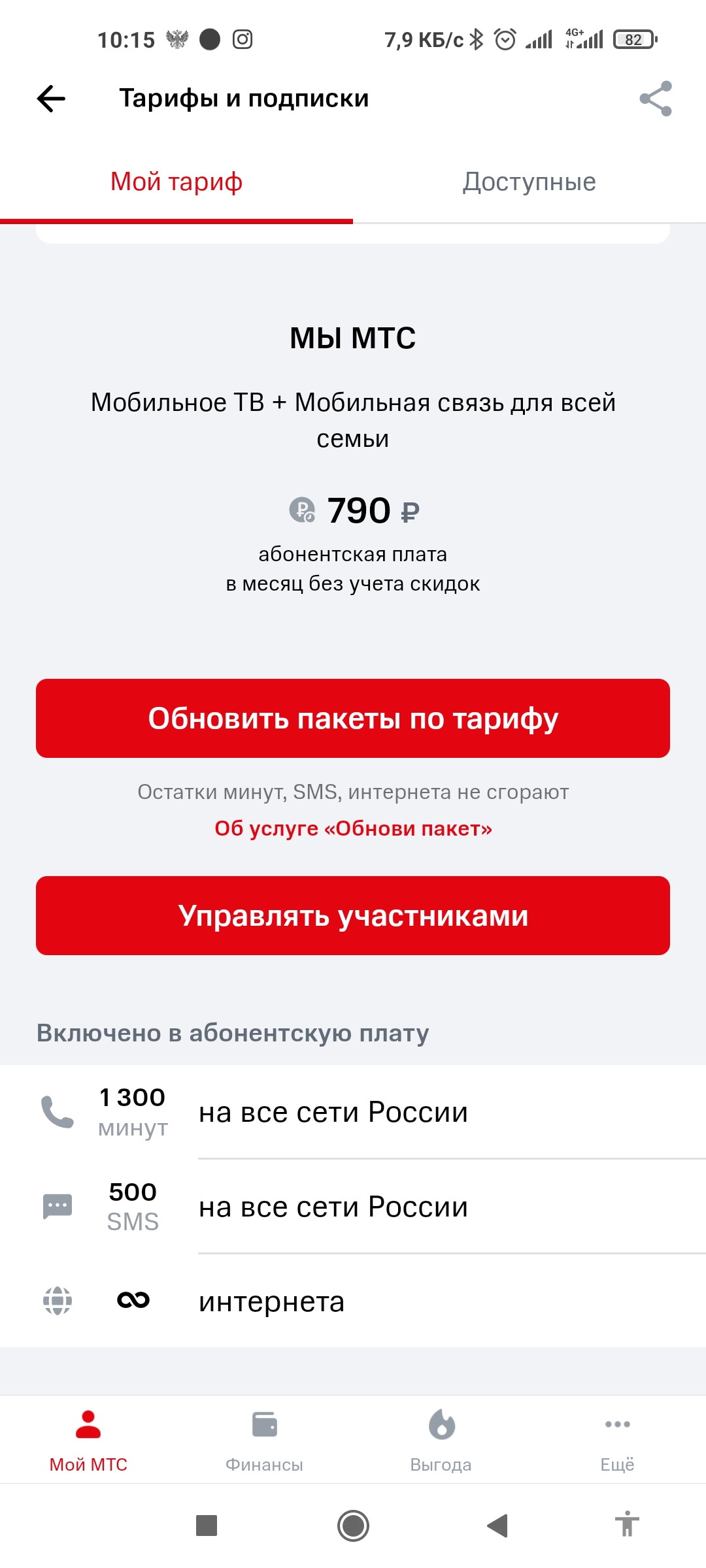Select the Мой тариф tab
706x1568 pixels.
[x=176, y=182]
